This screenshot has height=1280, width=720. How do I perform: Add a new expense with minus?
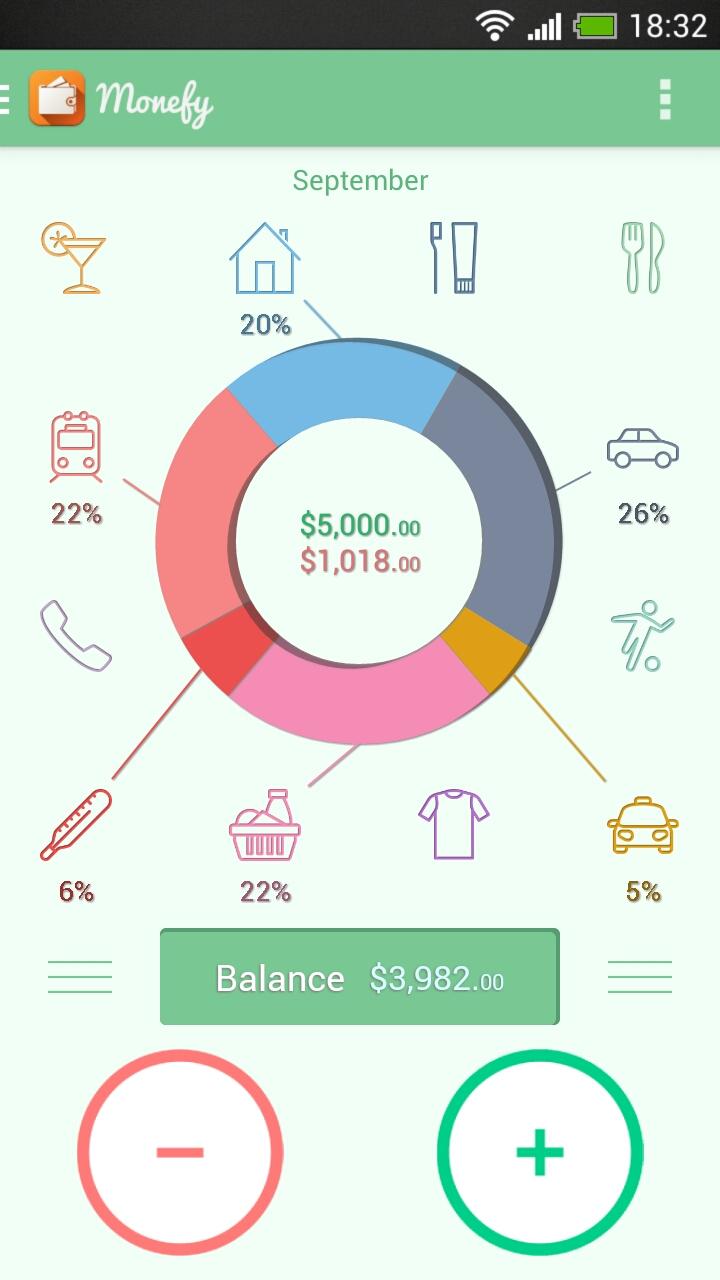click(180, 1152)
